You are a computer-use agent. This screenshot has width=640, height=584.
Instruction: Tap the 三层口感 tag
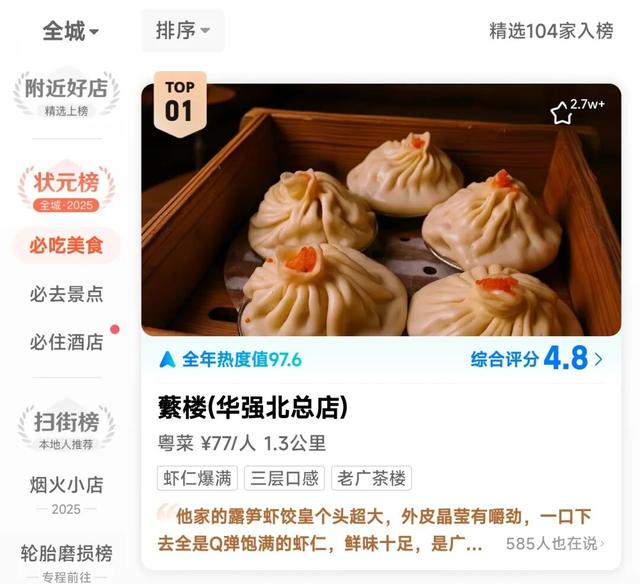pyautogui.click(x=285, y=478)
